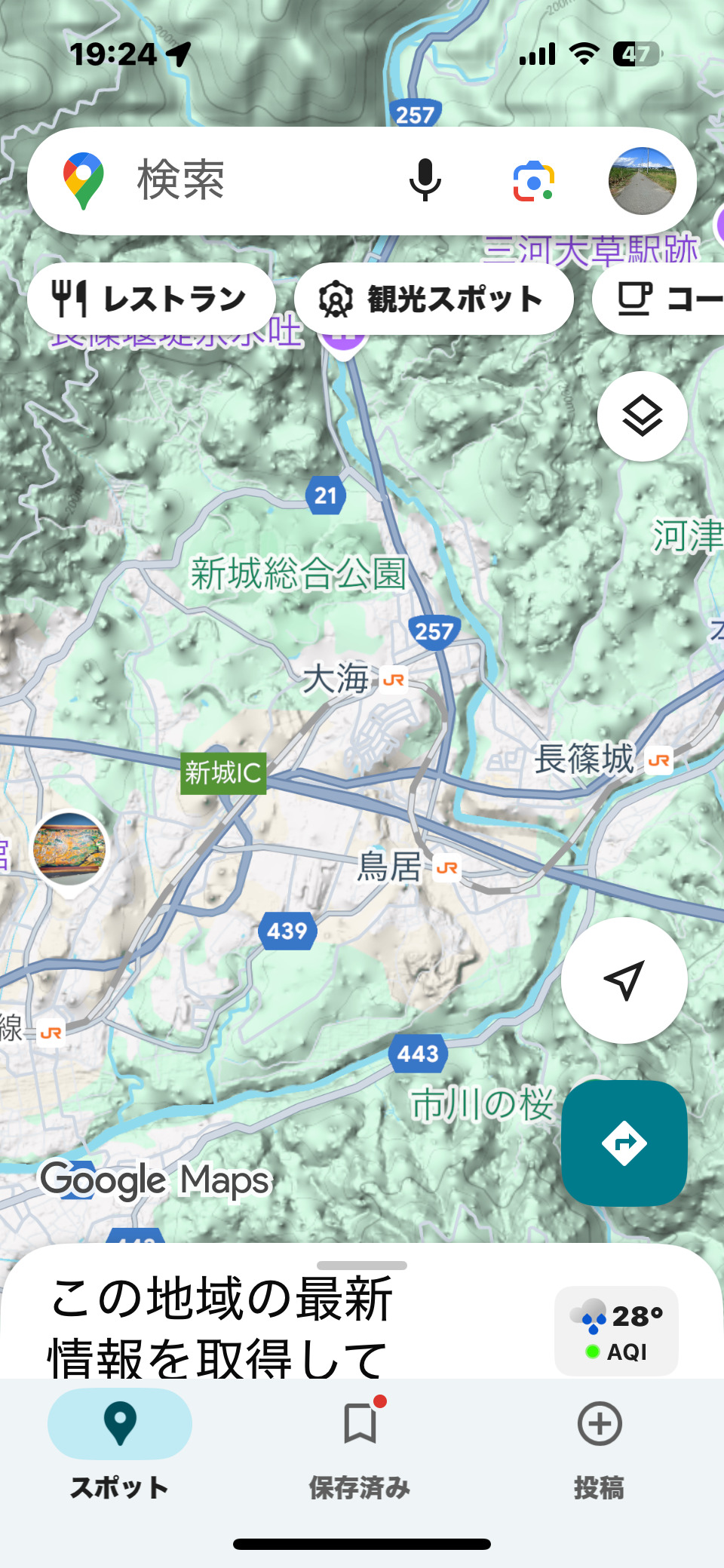Center the map on my location

tap(624, 980)
